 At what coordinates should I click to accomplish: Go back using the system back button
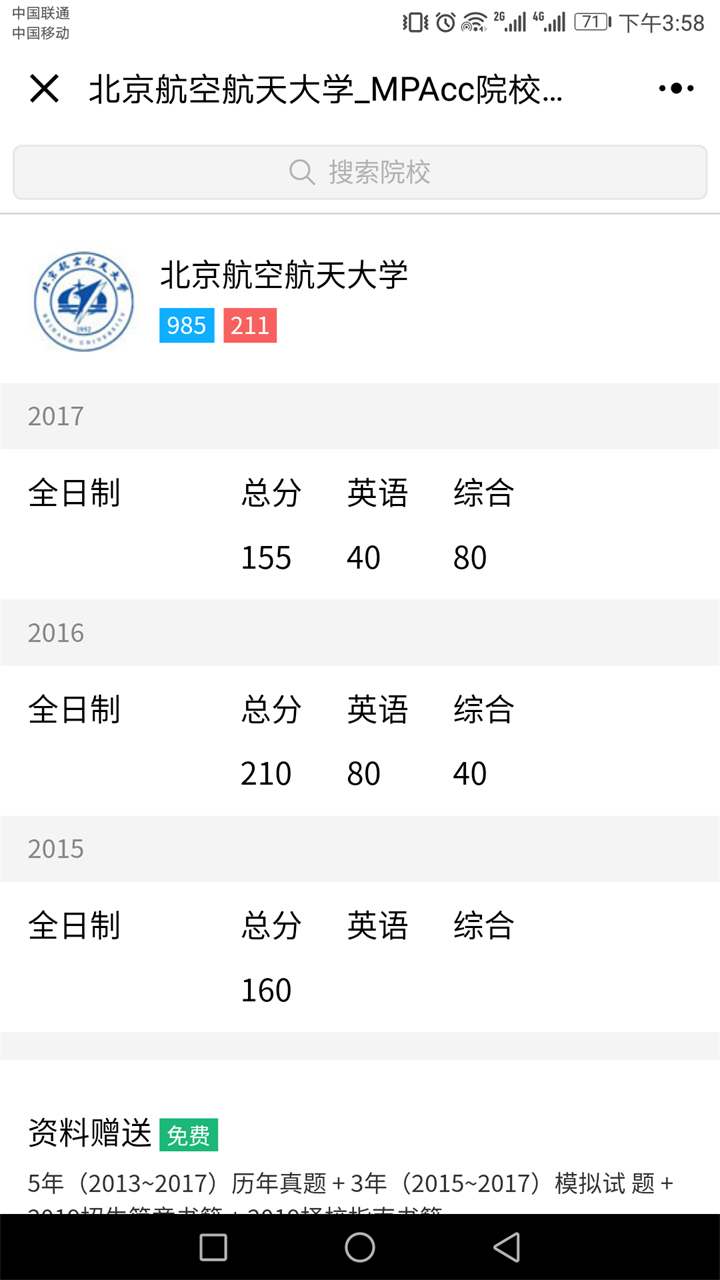pyautogui.click(x=507, y=1247)
